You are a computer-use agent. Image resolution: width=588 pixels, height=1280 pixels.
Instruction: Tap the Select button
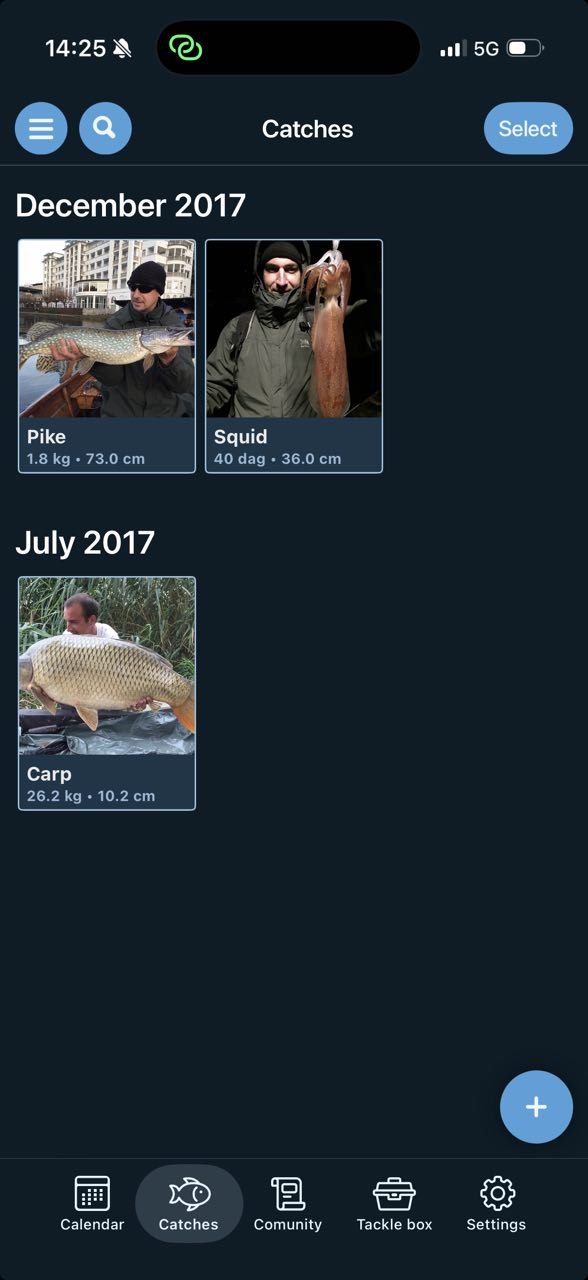coord(528,129)
